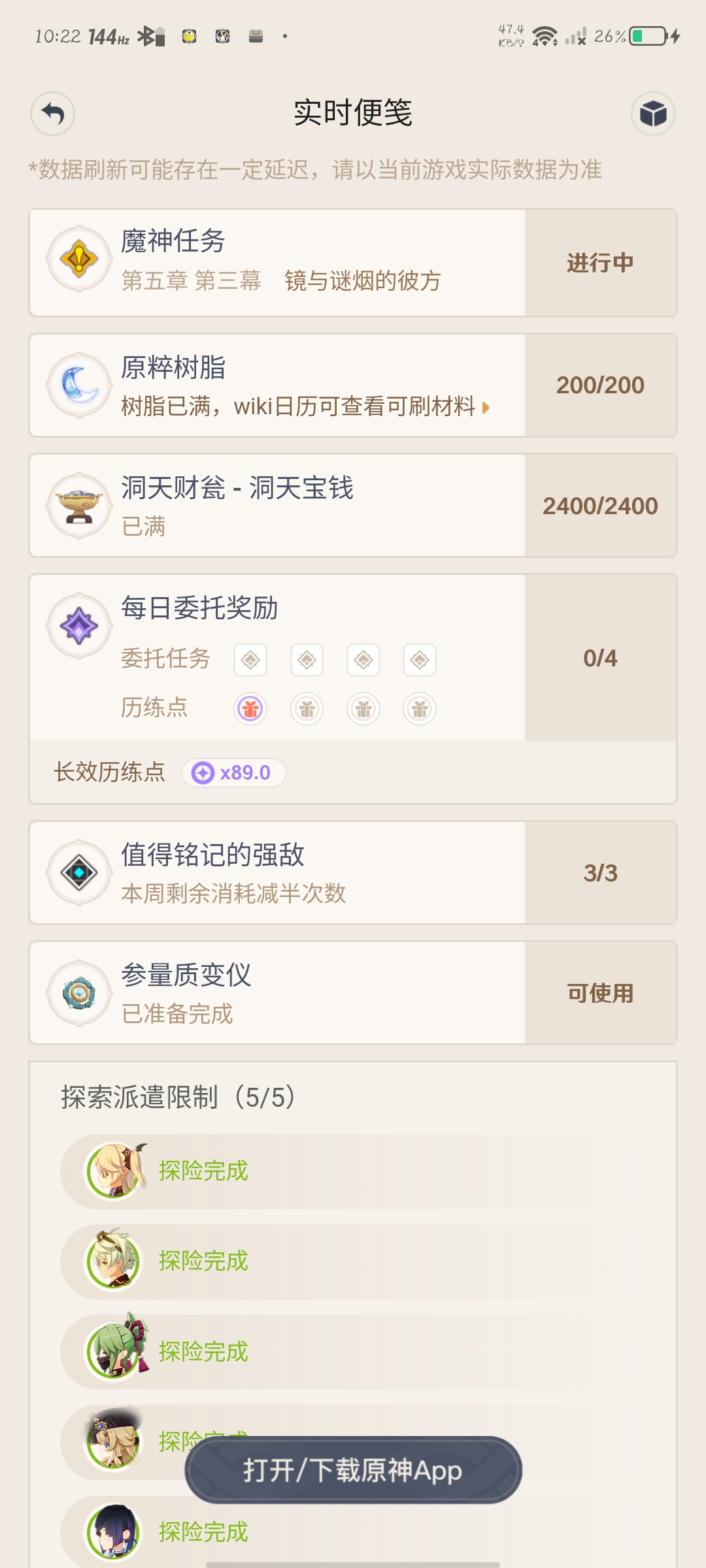Viewport: 706px width, 1568px height.
Task: Open the 魔神任务 quest icon
Action: point(78,259)
